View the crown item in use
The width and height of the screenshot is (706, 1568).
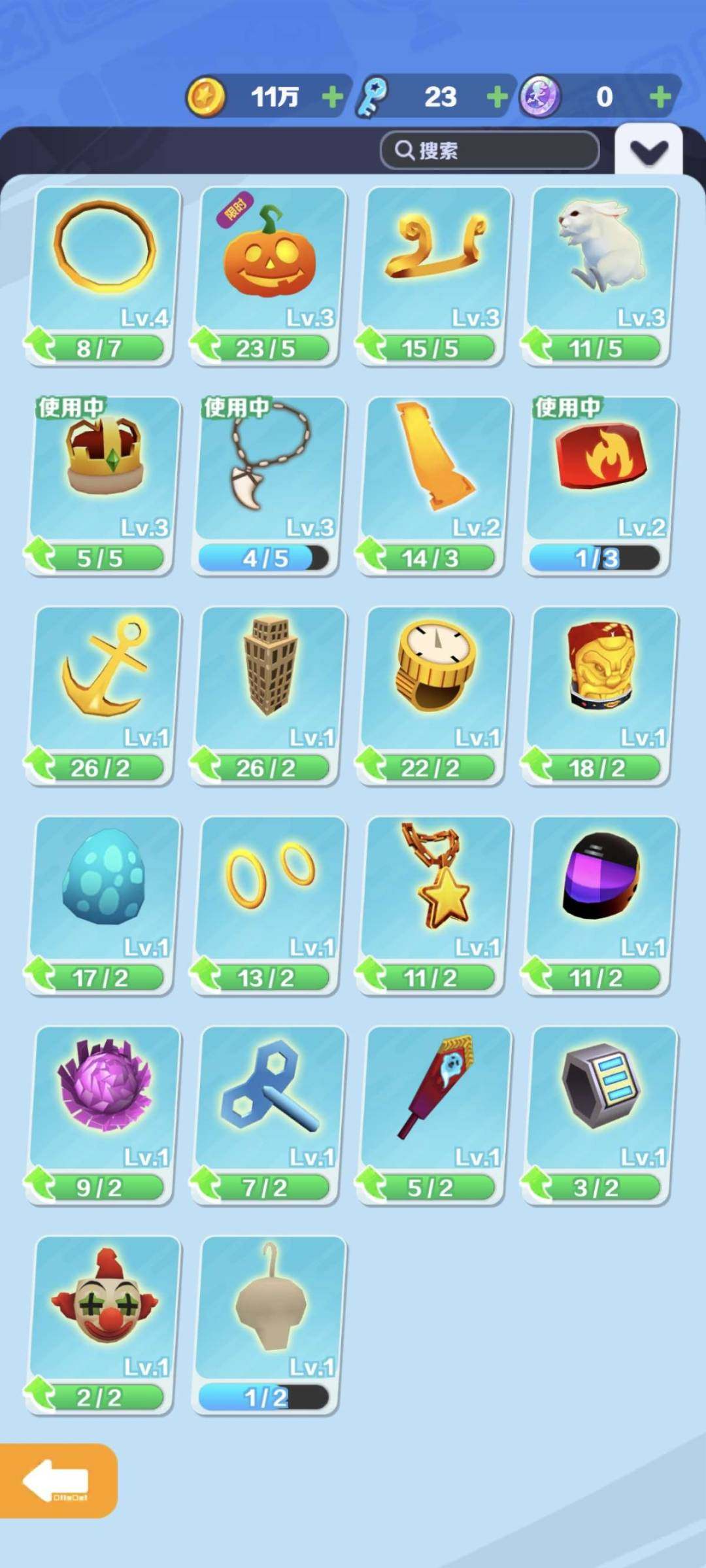[x=105, y=471]
